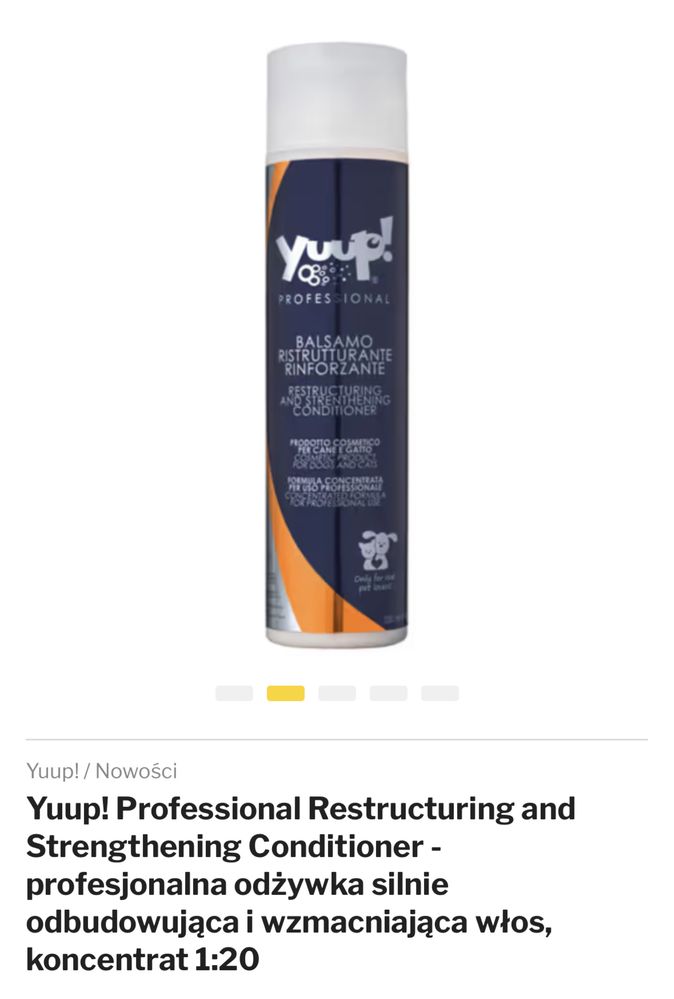
Task: Select the fourth image carousel indicator
Action: tap(388, 693)
